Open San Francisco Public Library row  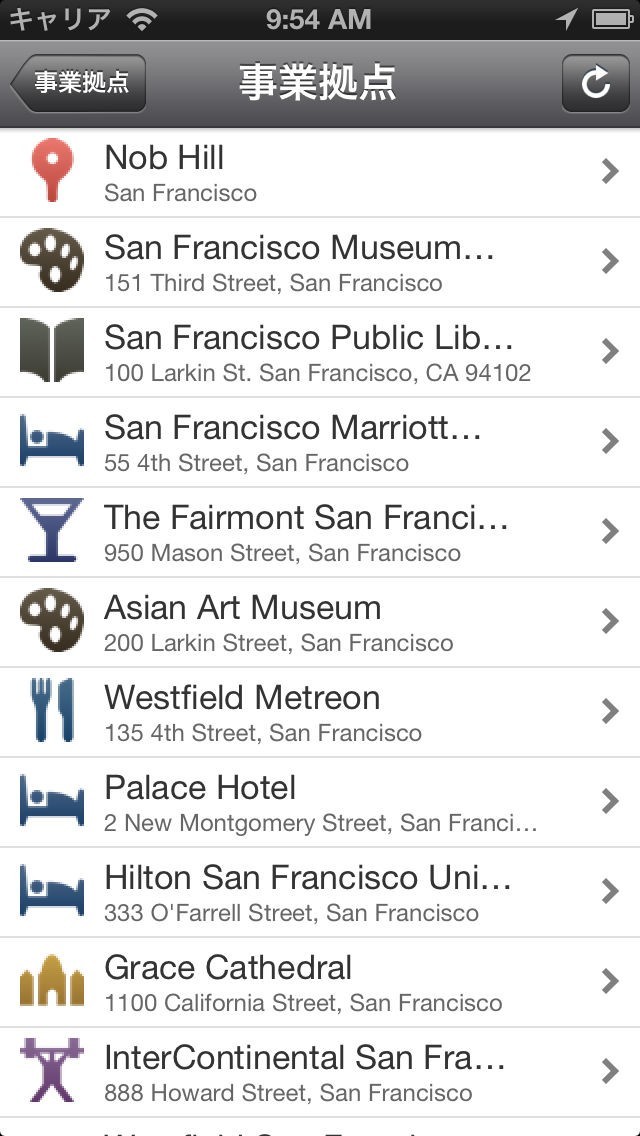click(x=320, y=353)
